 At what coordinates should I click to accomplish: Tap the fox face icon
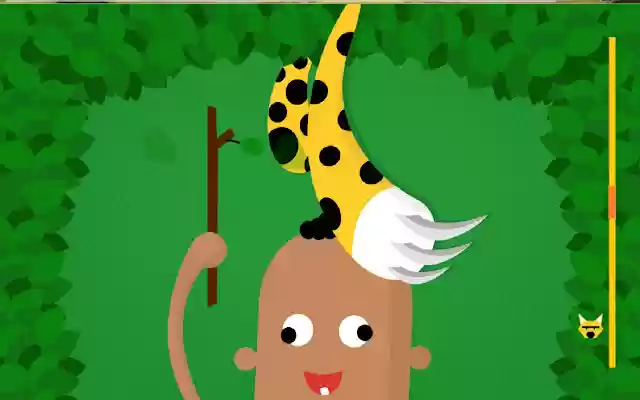[591, 326]
